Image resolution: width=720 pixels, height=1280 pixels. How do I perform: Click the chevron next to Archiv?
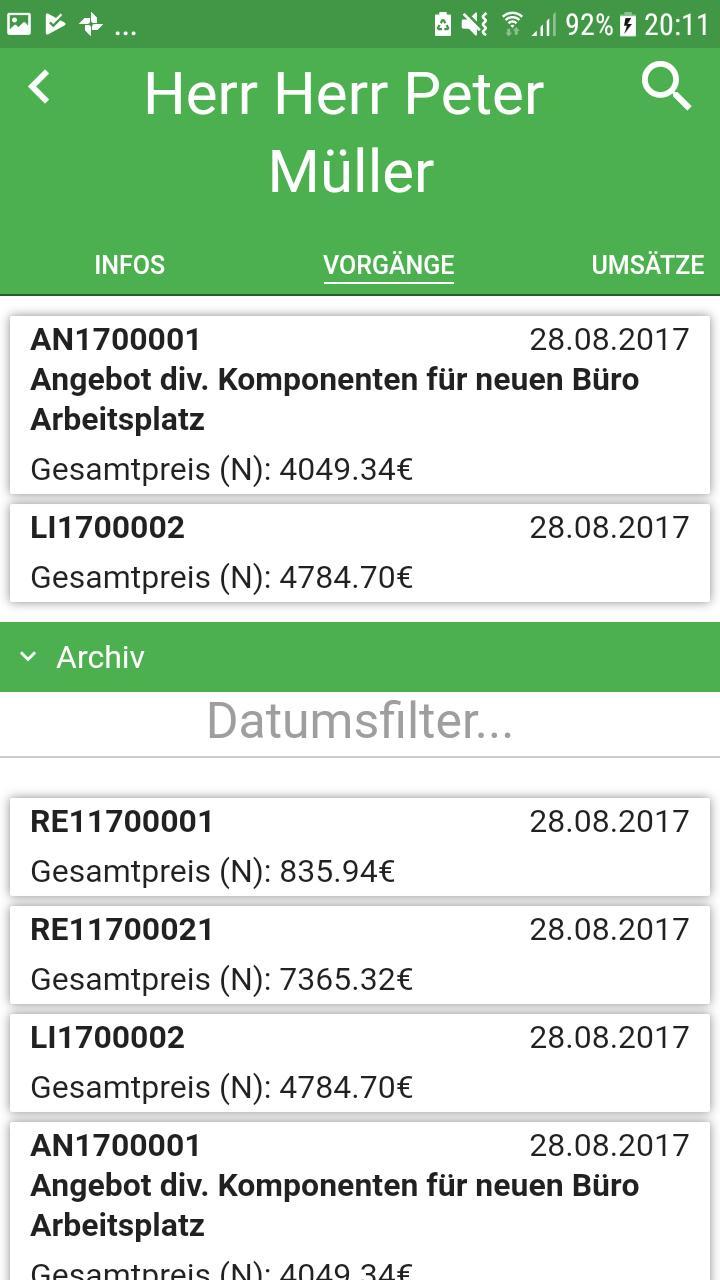(x=27, y=657)
